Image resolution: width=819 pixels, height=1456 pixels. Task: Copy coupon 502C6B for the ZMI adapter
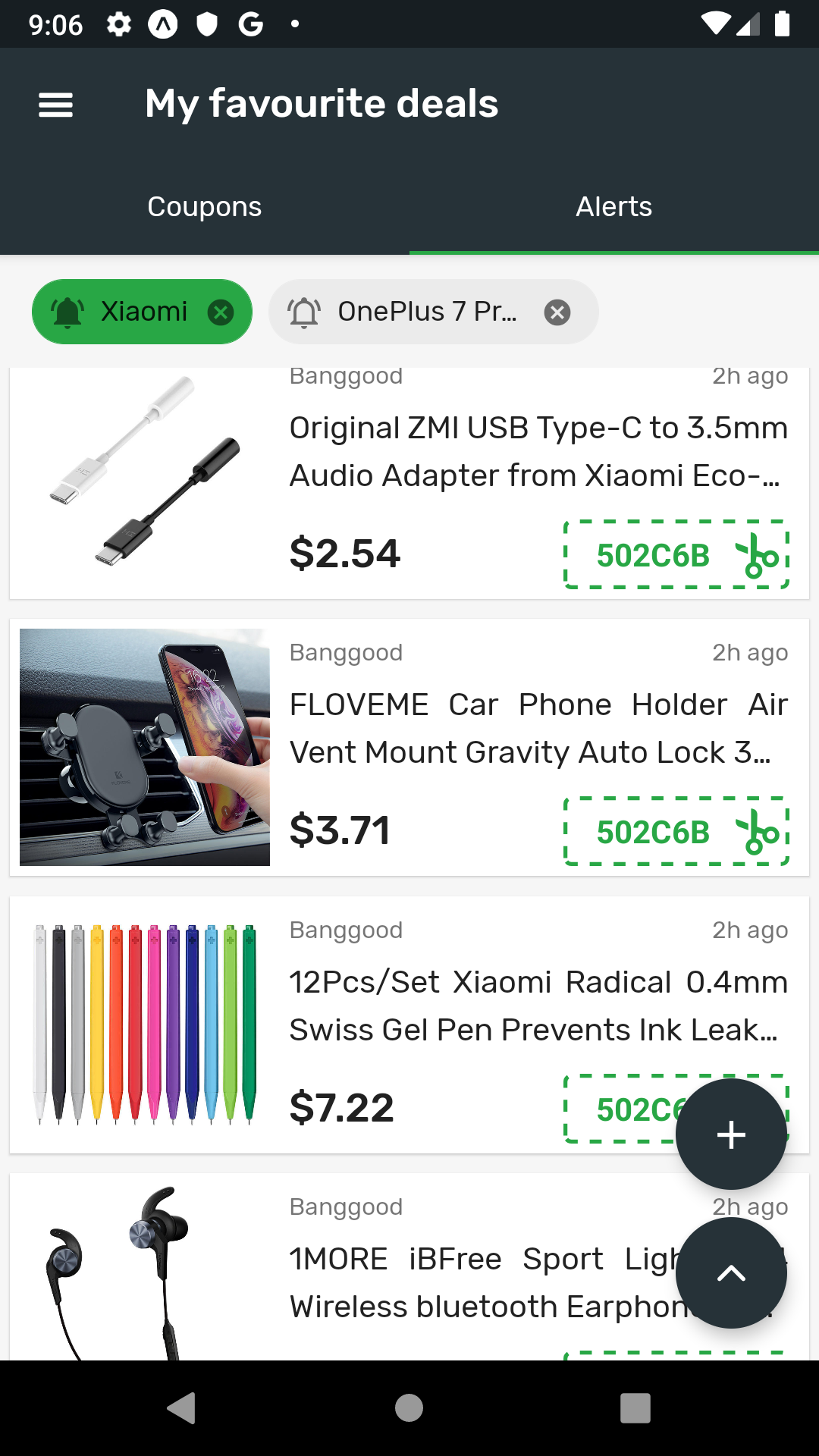pyautogui.click(x=676, y=555)
